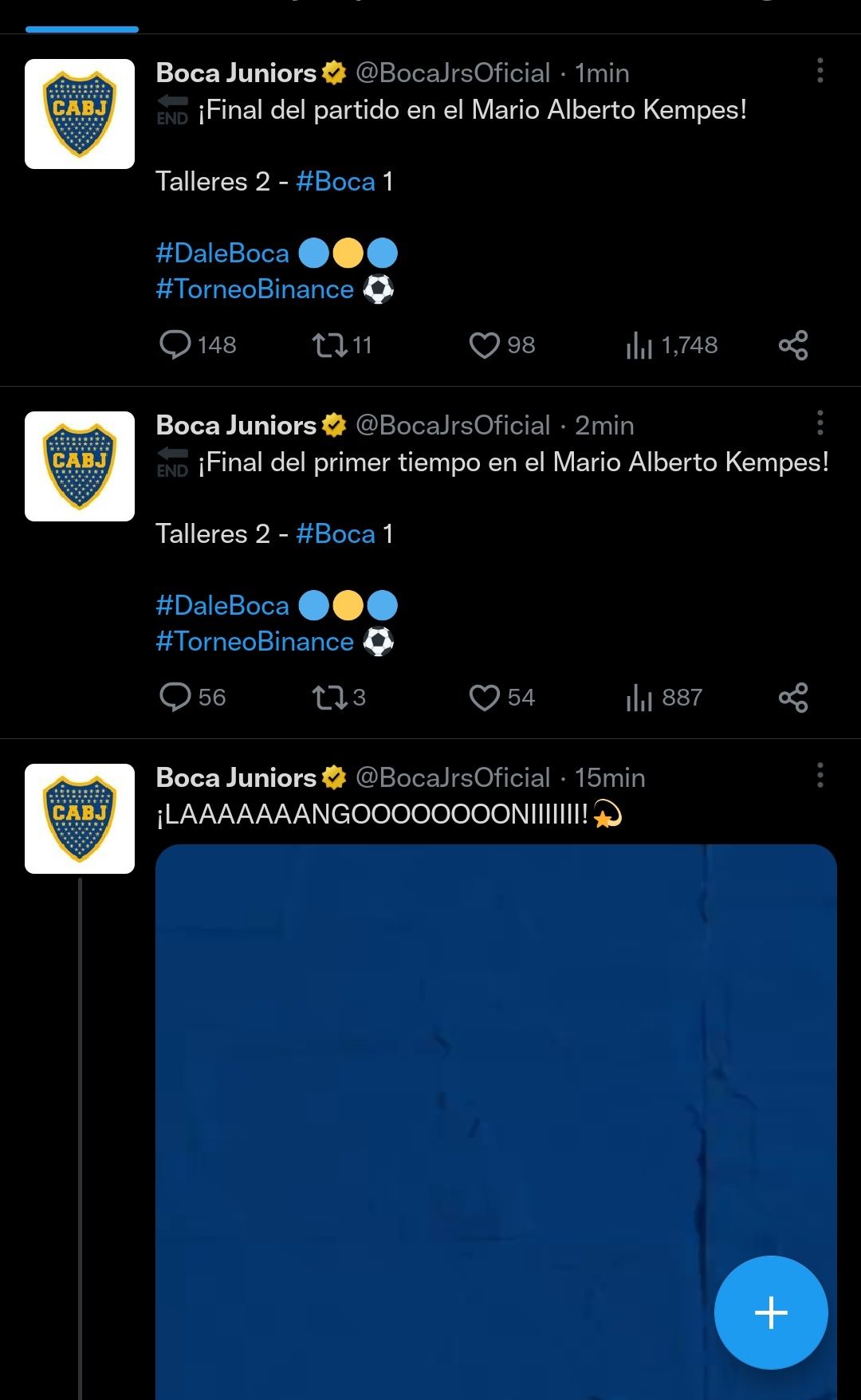861x1400 pixels.
Task: Open #Boca hashtag in the 2min tweet
Action: 335,534
